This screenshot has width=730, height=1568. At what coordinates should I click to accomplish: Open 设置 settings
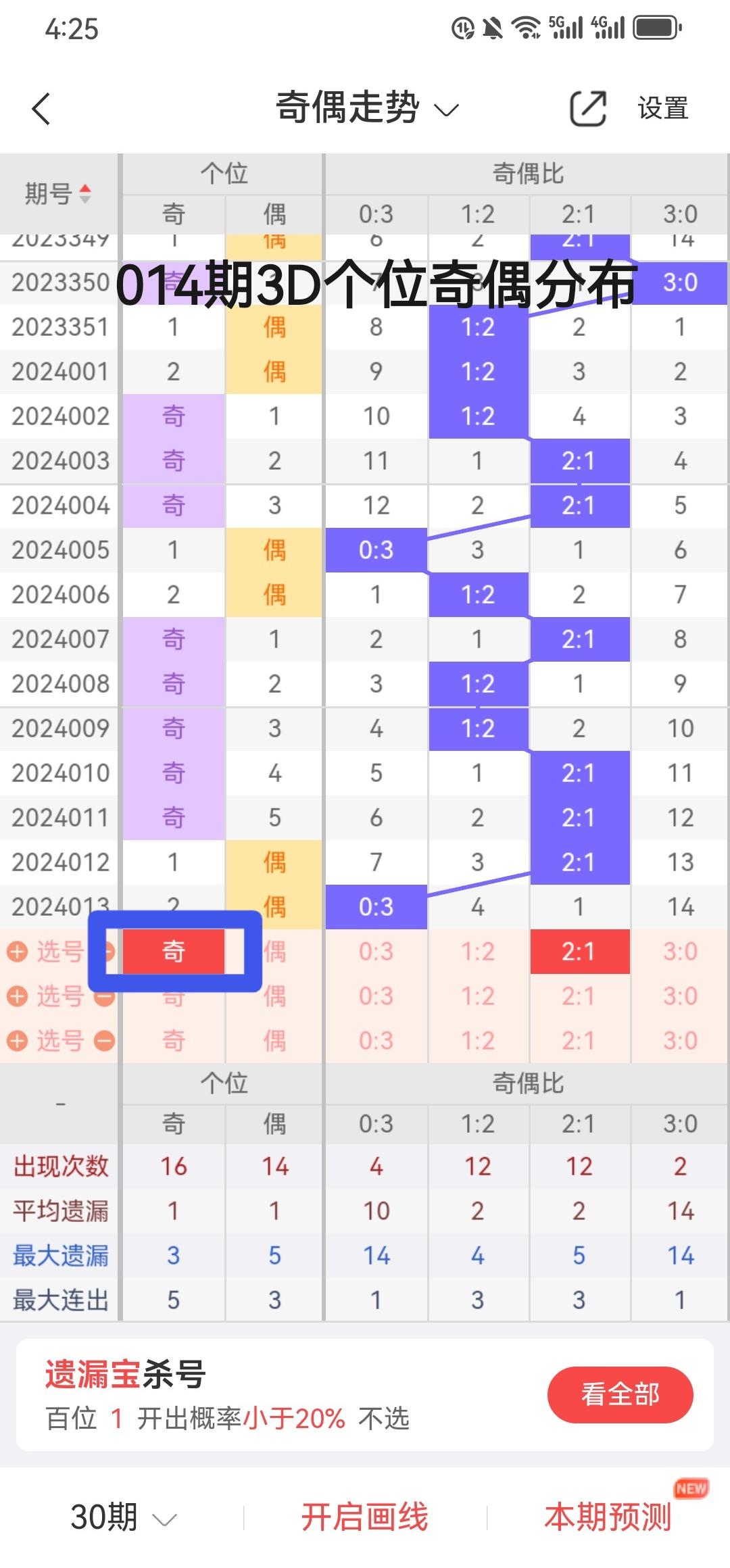coord(662,108)
